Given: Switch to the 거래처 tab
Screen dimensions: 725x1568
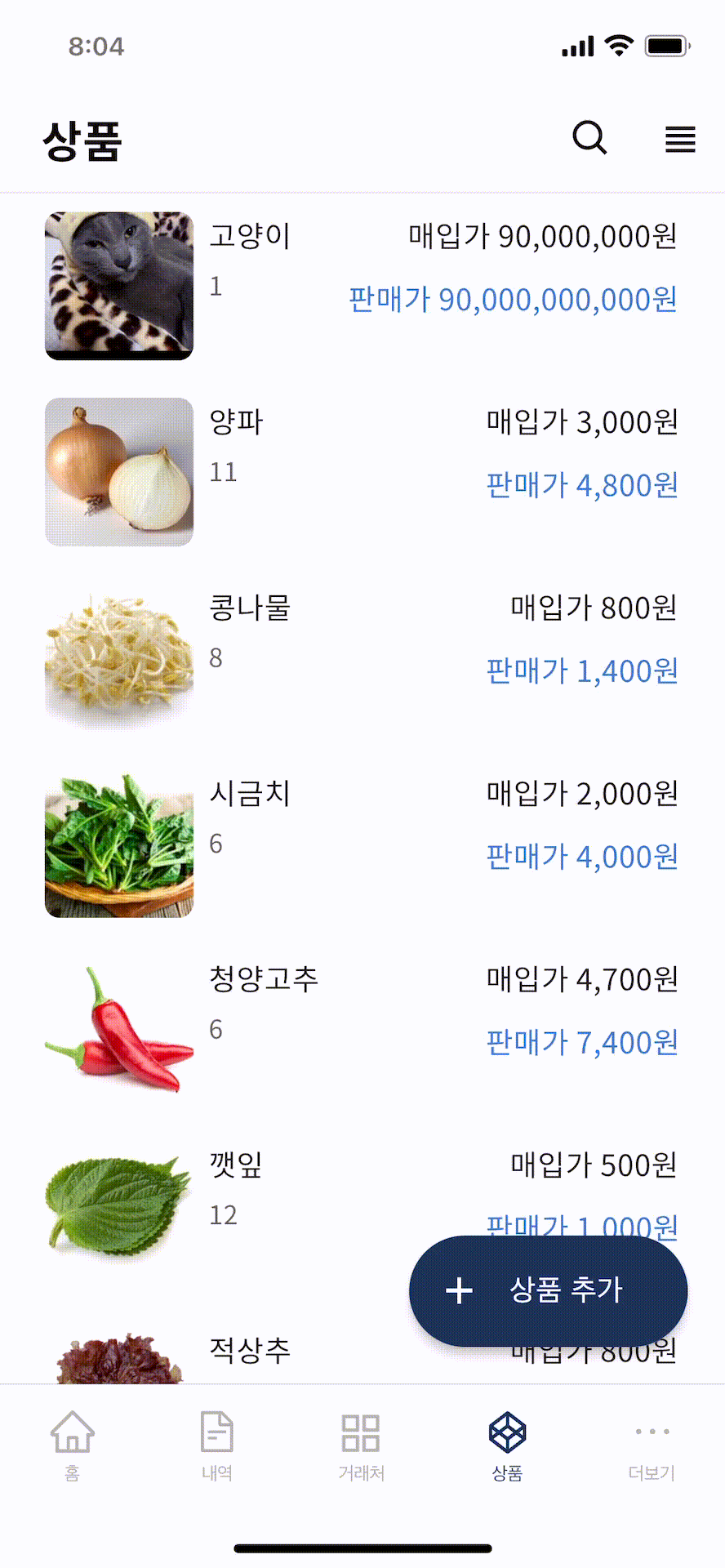Looking at the screenshot, I should pos(361,1445).
